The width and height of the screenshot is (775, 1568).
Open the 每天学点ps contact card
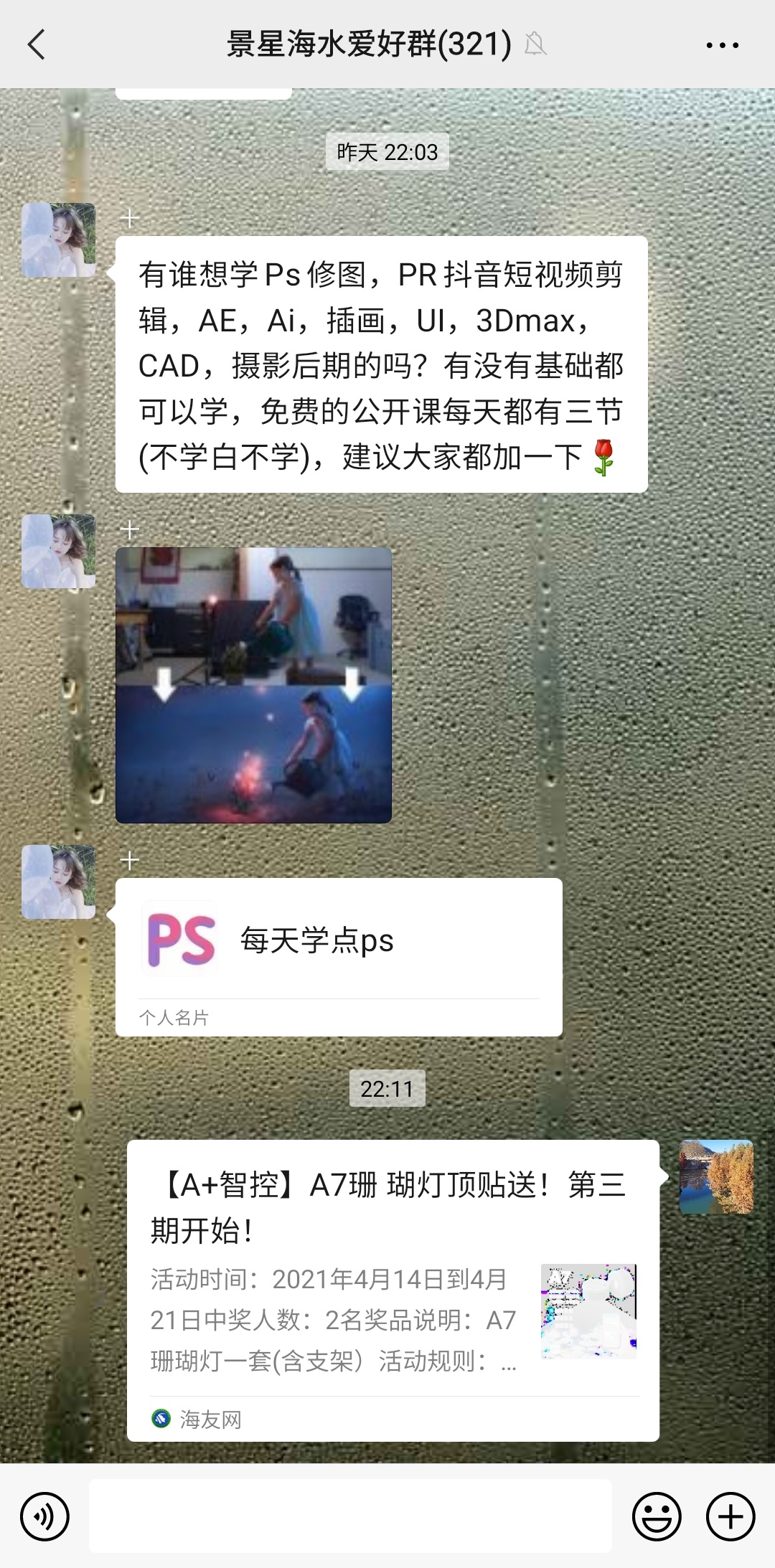point(338,956)
